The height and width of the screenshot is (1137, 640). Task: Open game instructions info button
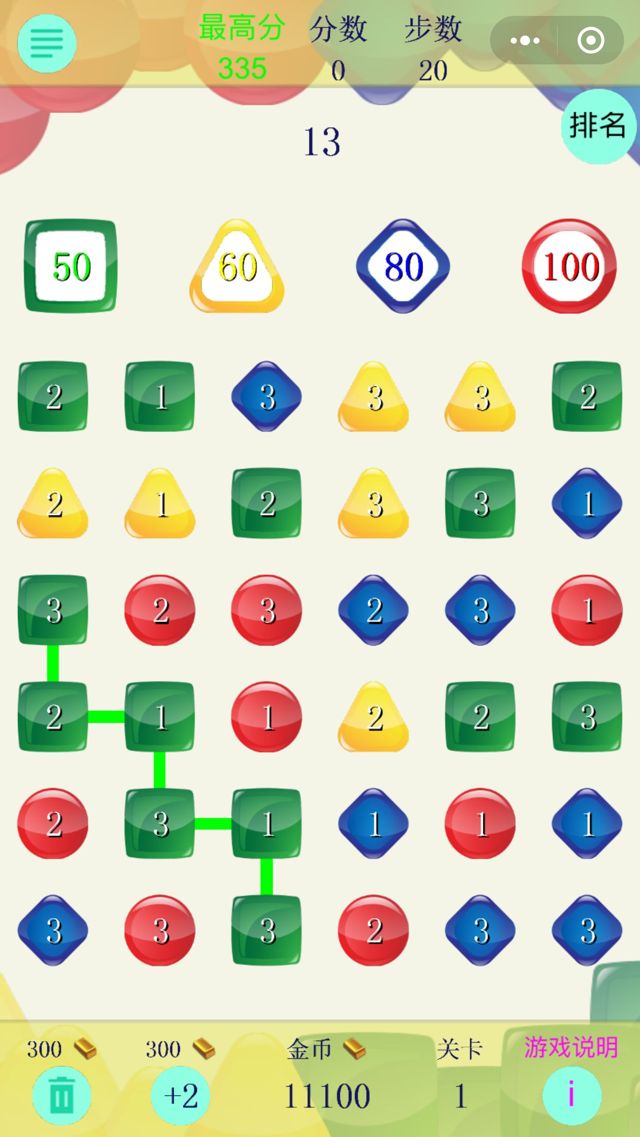coord(571,1095)
